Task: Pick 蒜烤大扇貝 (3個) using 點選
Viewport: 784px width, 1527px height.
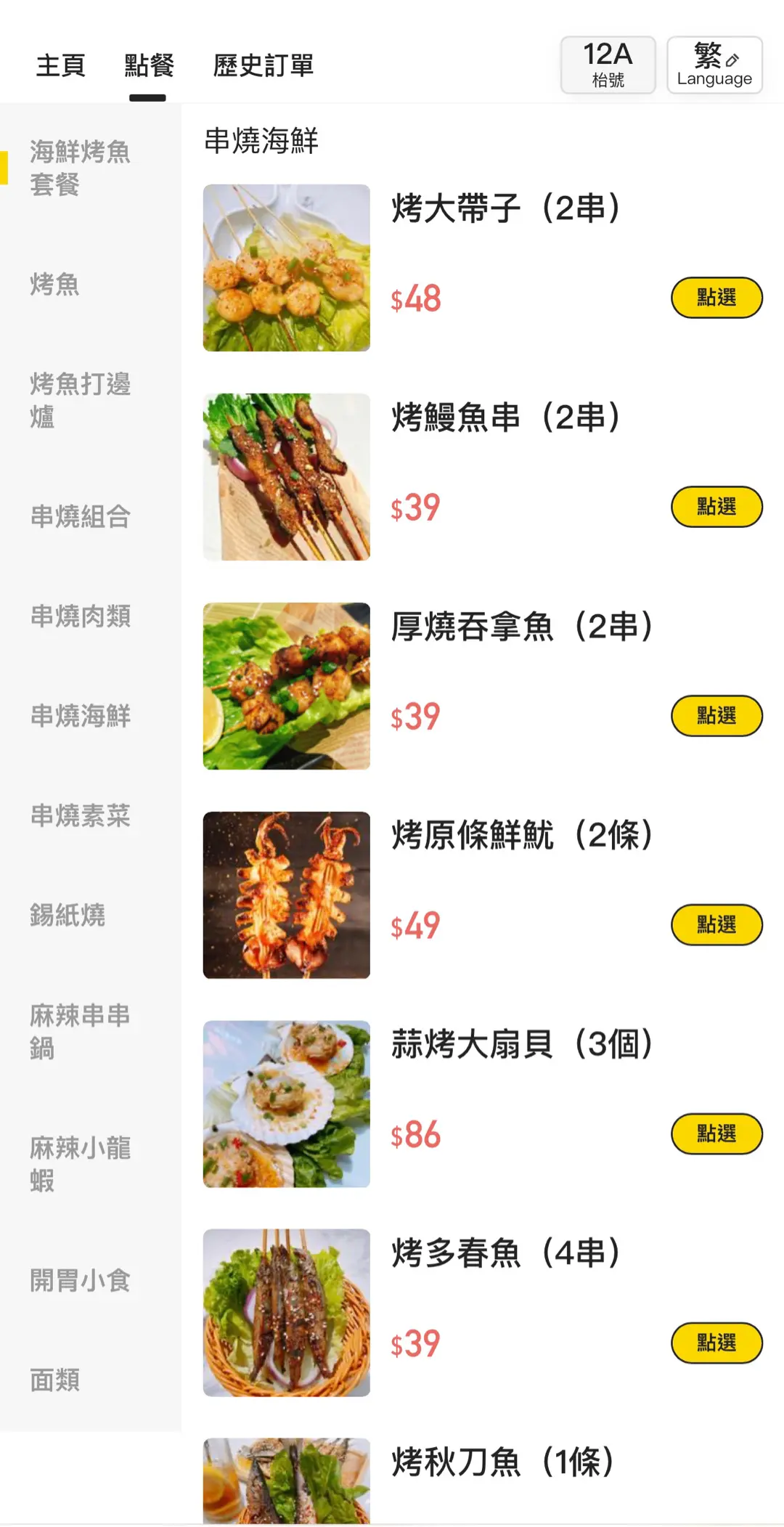Action: tap(716, 1133)
